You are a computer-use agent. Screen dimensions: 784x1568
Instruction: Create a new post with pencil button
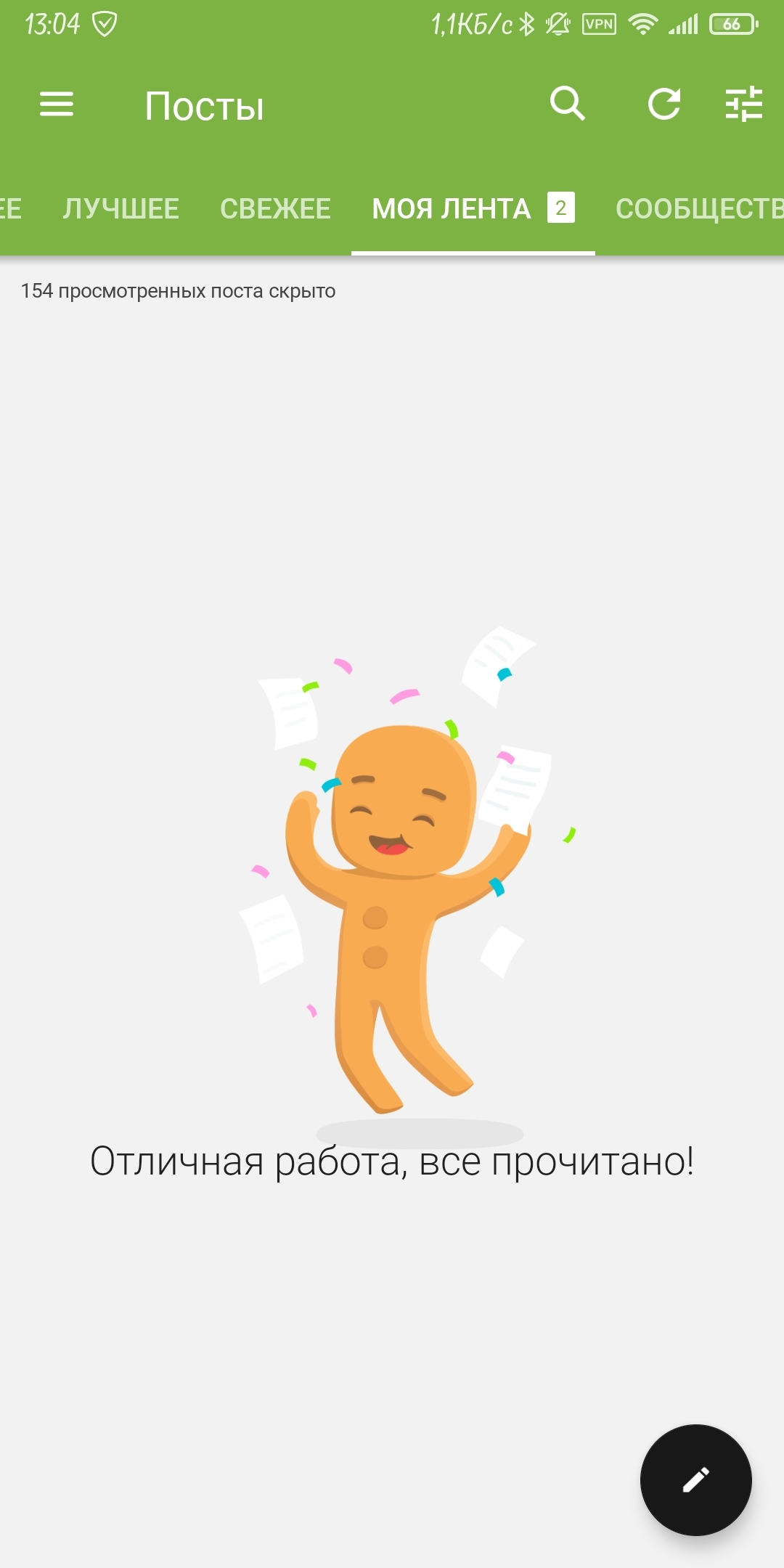(x=695, y=1479)
